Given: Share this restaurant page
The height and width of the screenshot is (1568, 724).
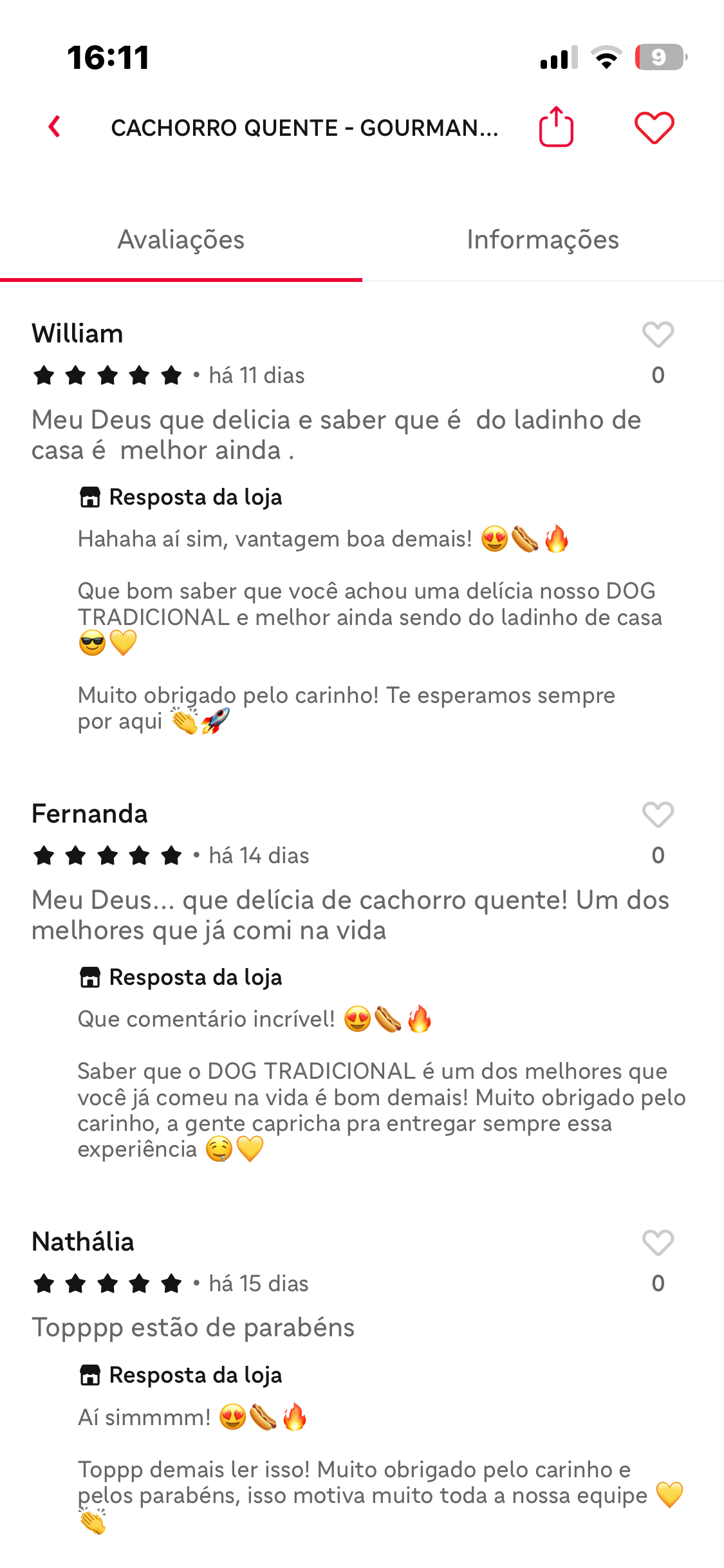Looking at the screenshot, I should 556,127.
